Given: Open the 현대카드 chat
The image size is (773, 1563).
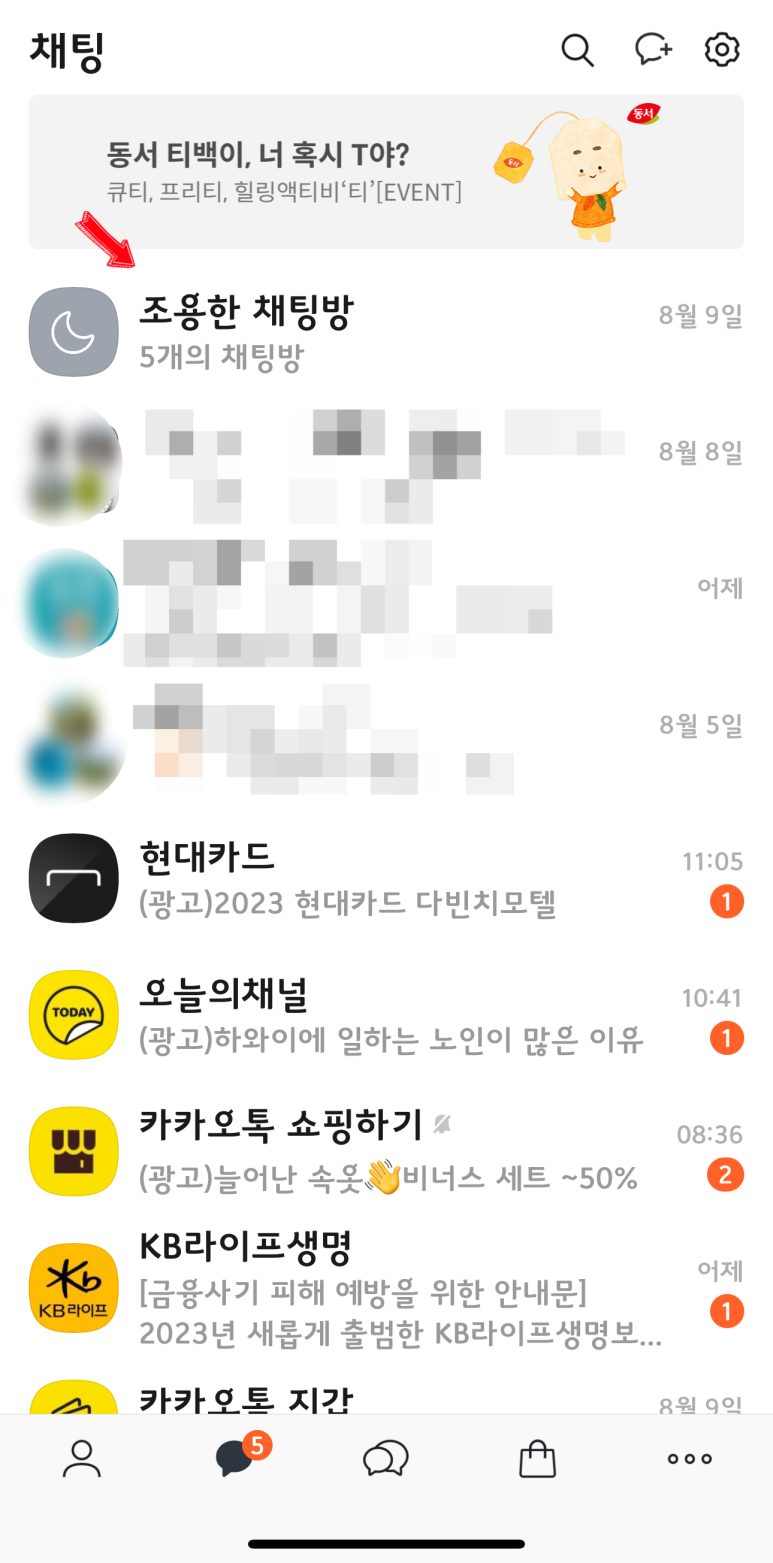Looking at the screenshot, I should tap(386, 878).
